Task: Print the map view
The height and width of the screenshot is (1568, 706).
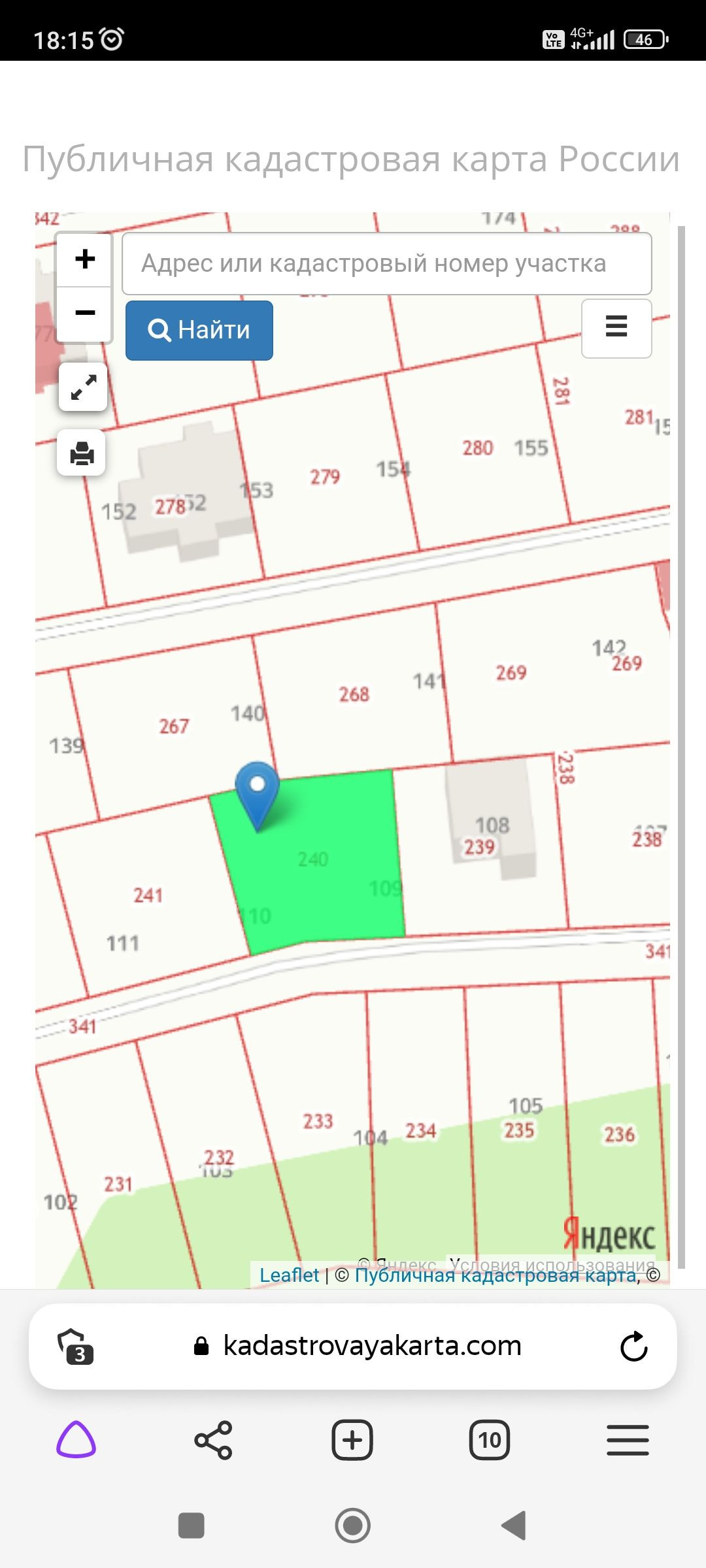Action: click(x=82, y=453)
